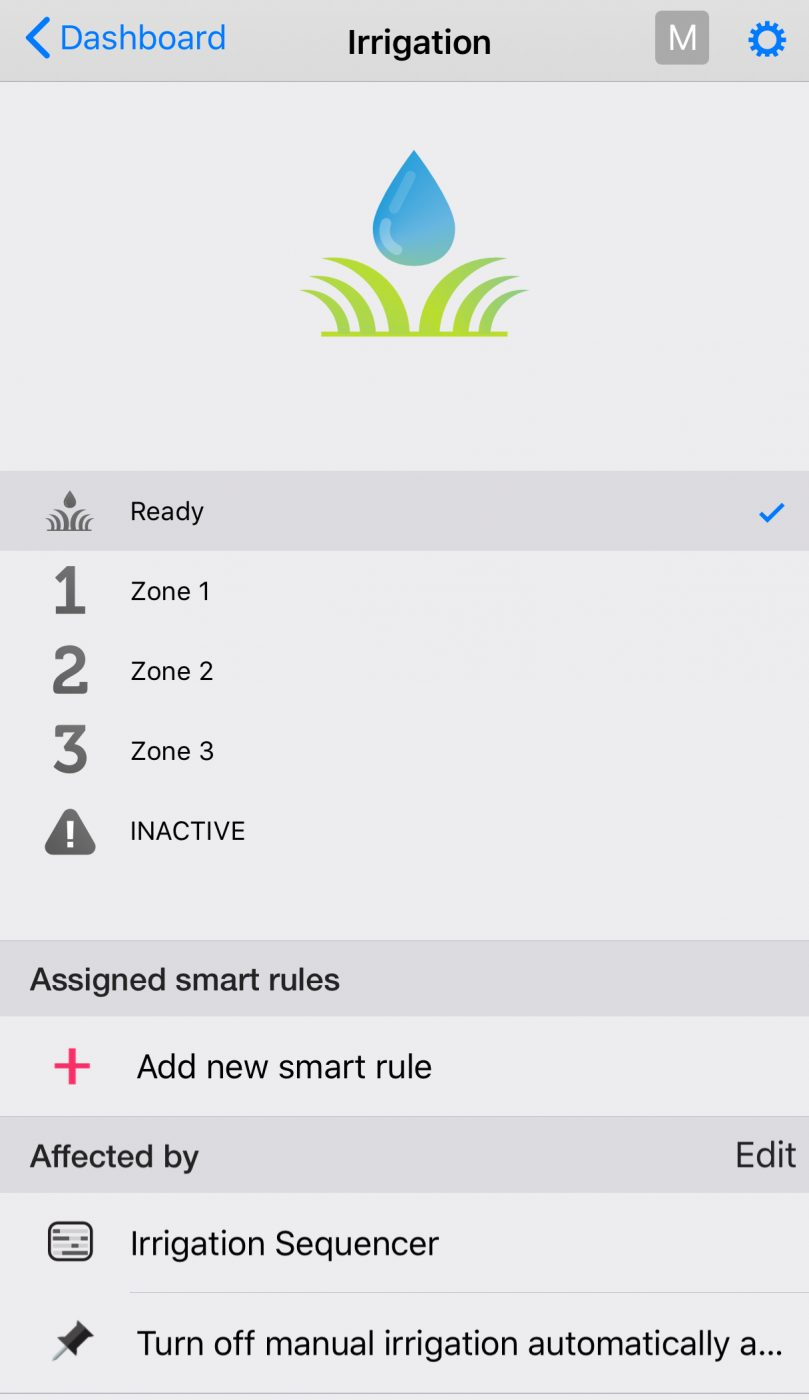Tap the M mode button
This screenshot has width=809, height=1400.
682,38
